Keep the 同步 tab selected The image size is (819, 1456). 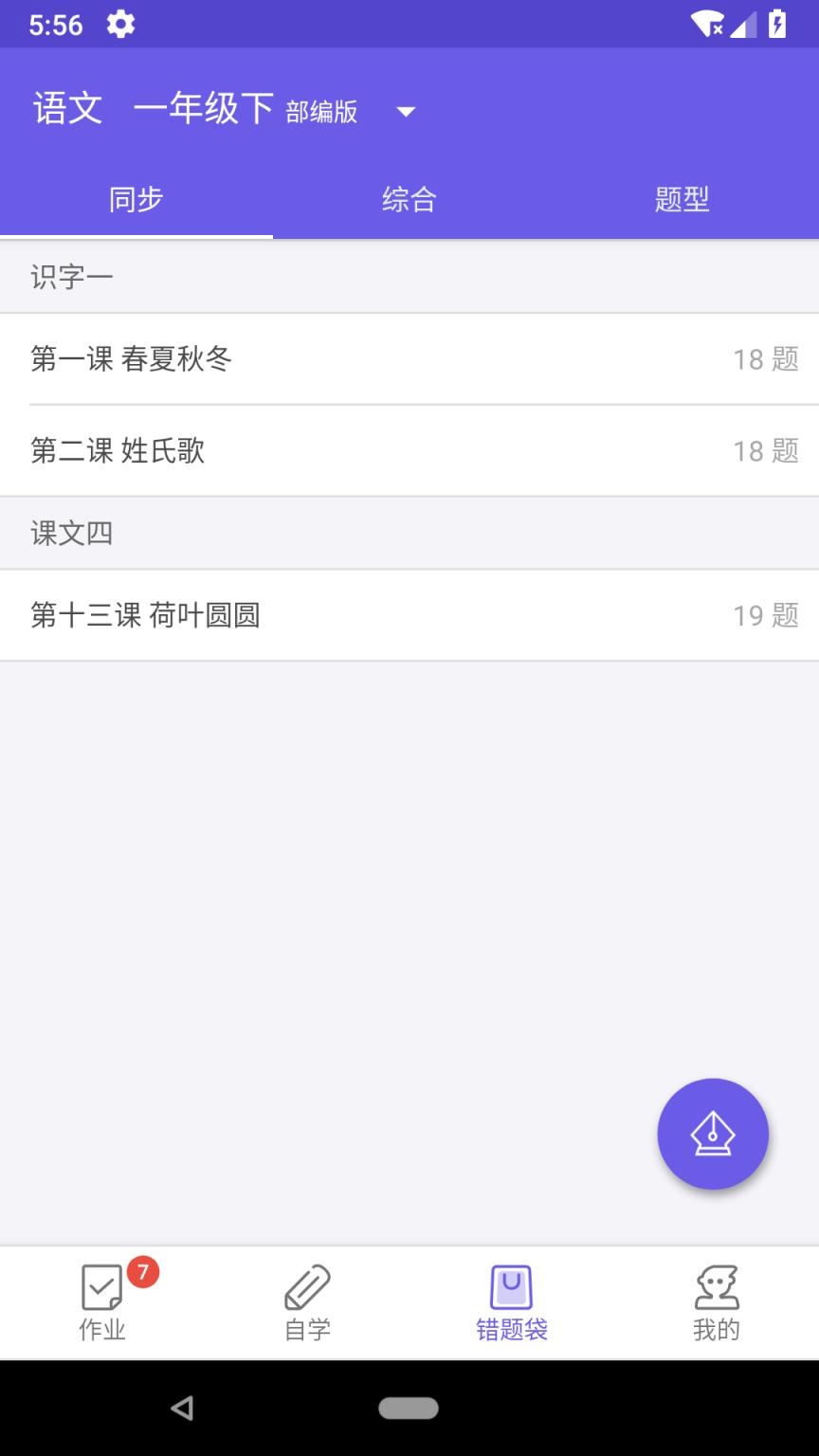click(x=136, y=200)
